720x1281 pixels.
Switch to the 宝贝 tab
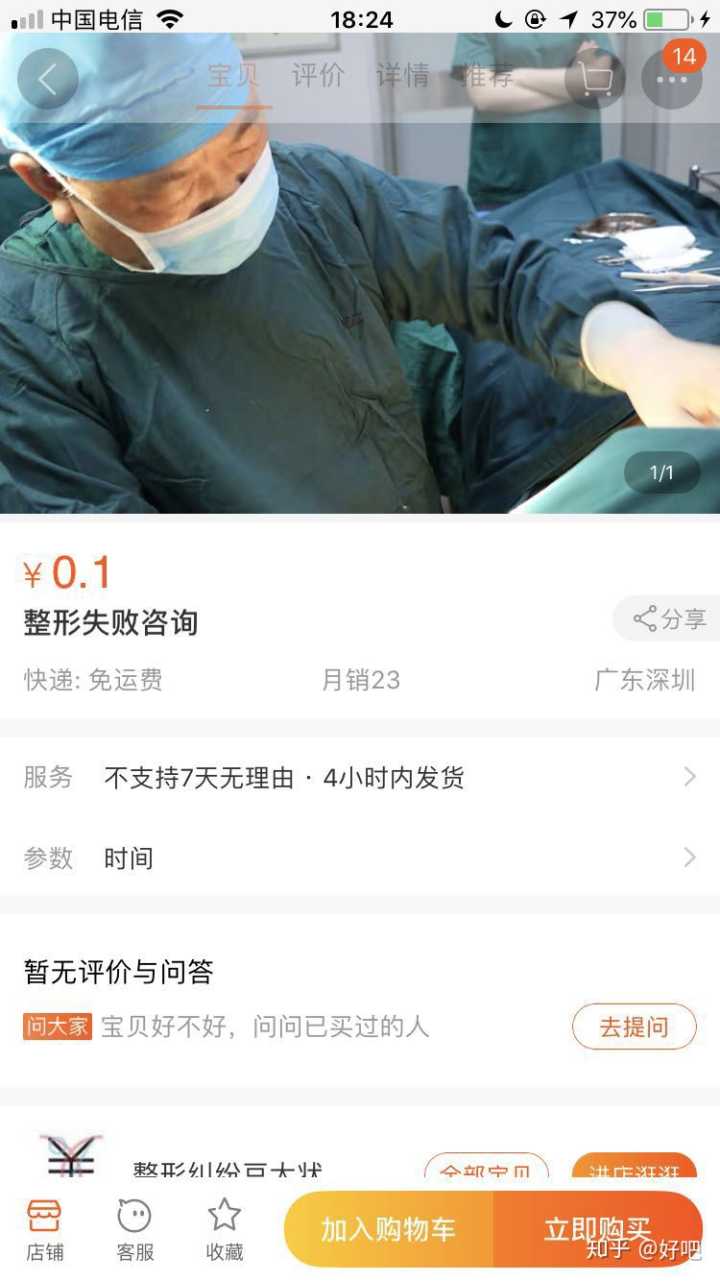tap(233, 77)
